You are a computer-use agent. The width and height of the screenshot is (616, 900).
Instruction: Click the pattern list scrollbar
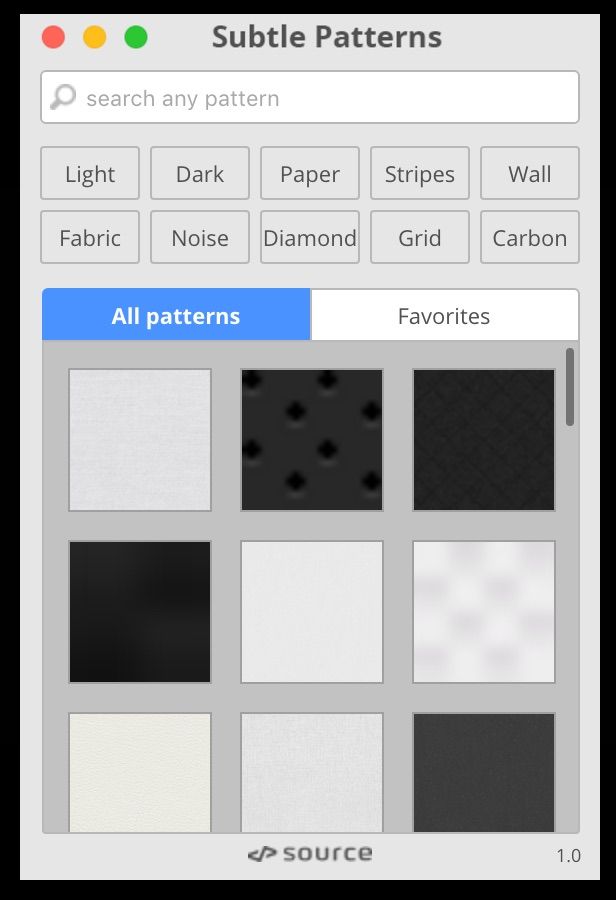[x=570, y=387]
